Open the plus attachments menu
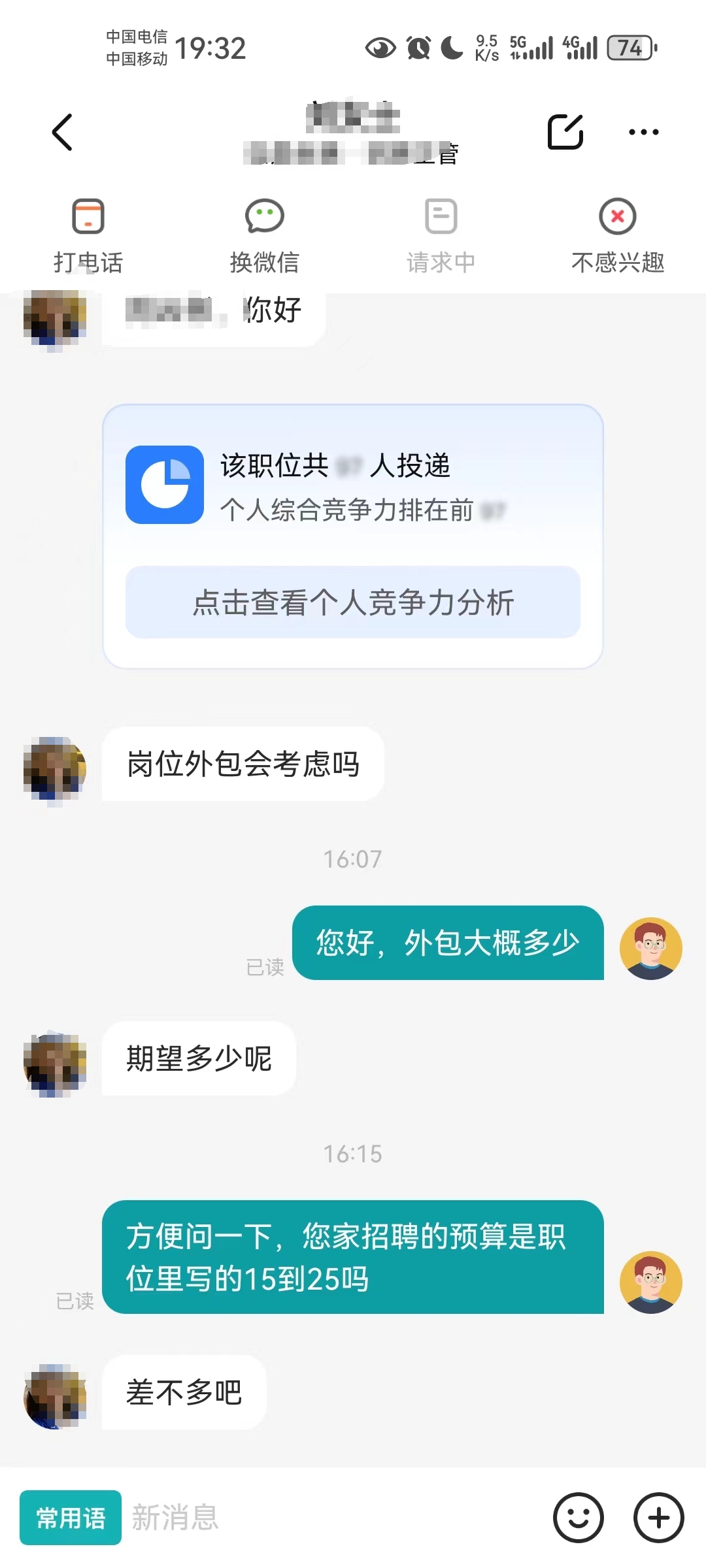706x1568 pixels. coord(658,1517)
